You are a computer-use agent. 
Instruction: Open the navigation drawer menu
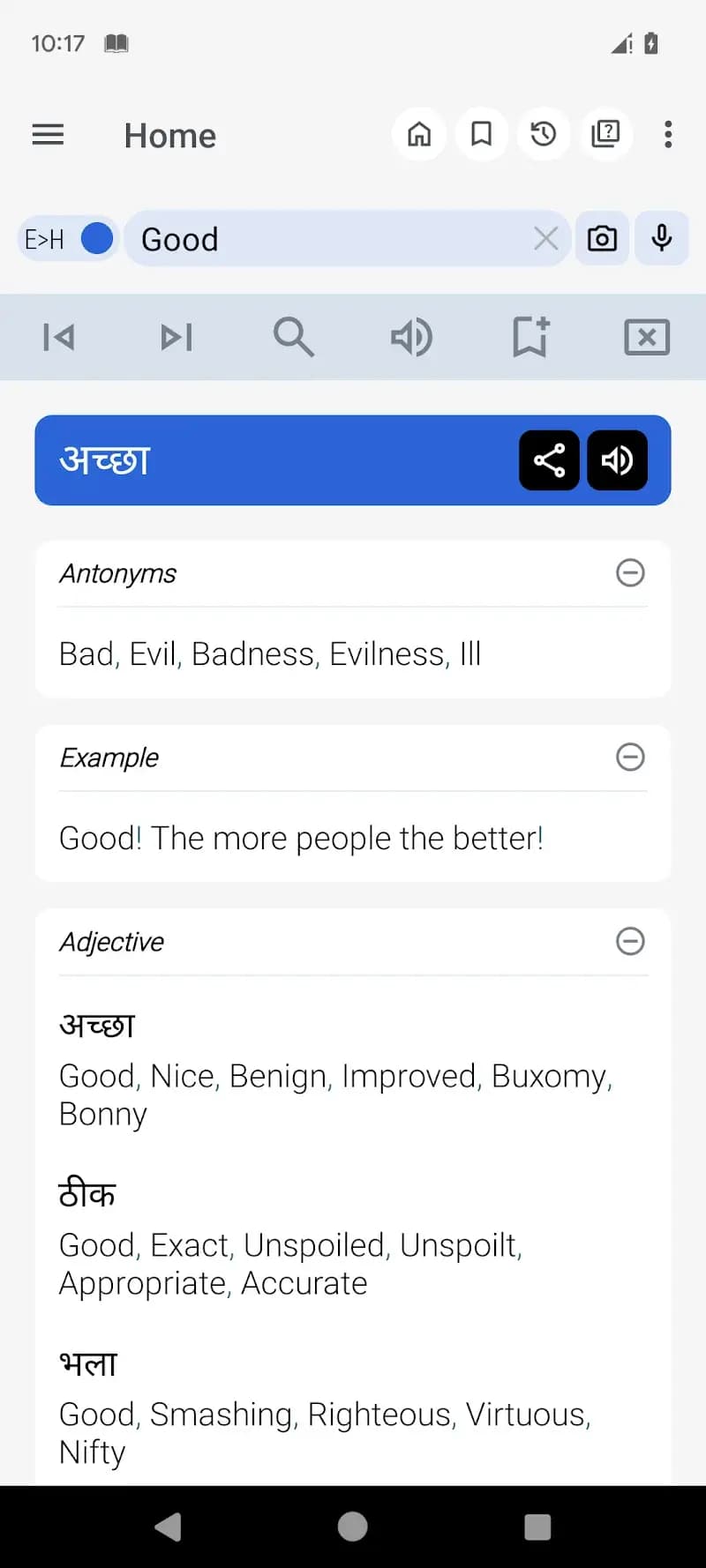point(48,134)
